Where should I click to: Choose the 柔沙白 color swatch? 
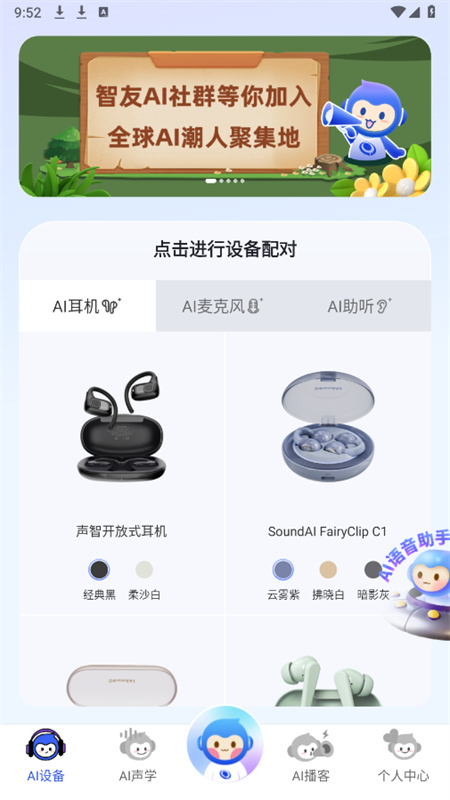pos(144,570)
